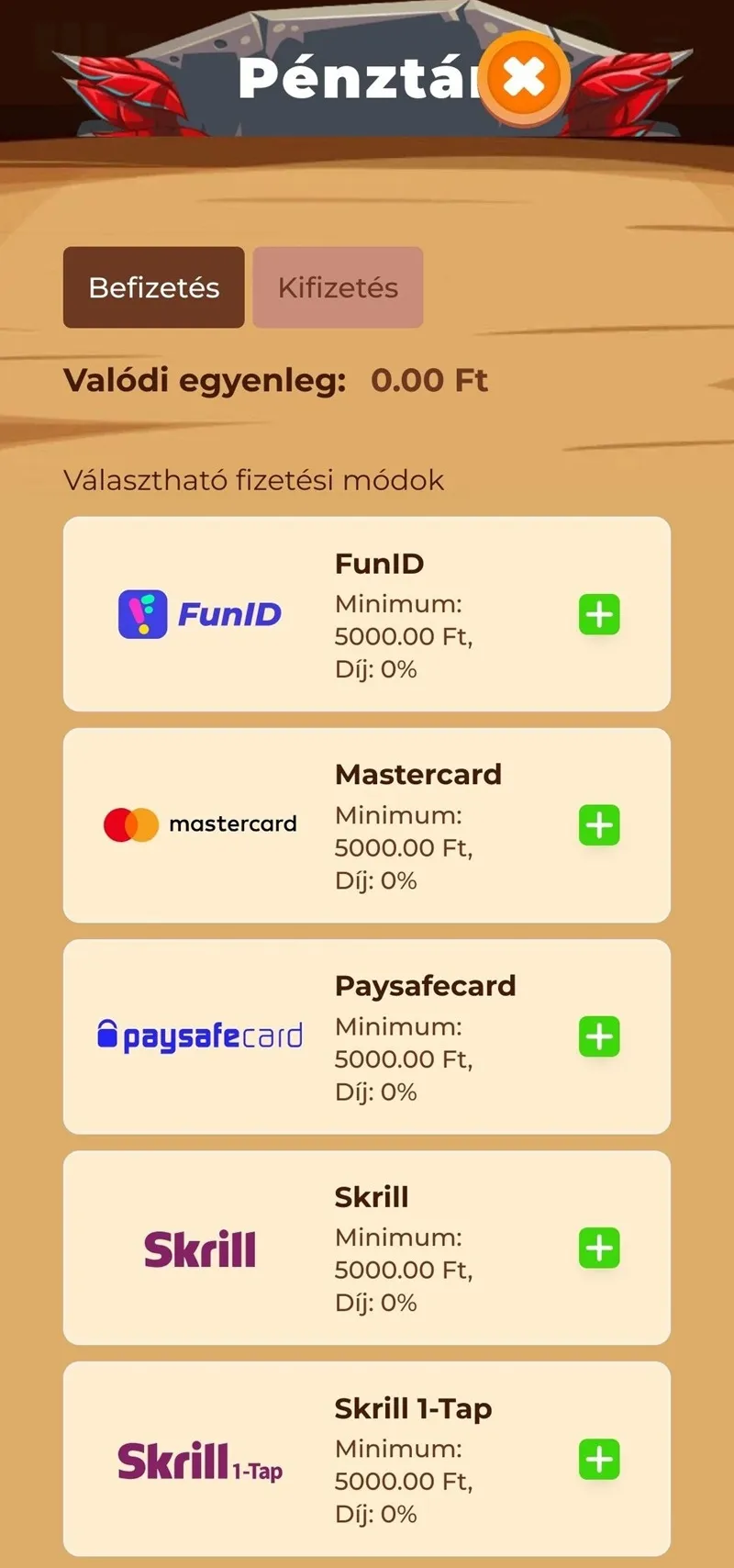Add a deposit with FunID
This screenshot has height=1568, width=734.
[x=599, y=614]
